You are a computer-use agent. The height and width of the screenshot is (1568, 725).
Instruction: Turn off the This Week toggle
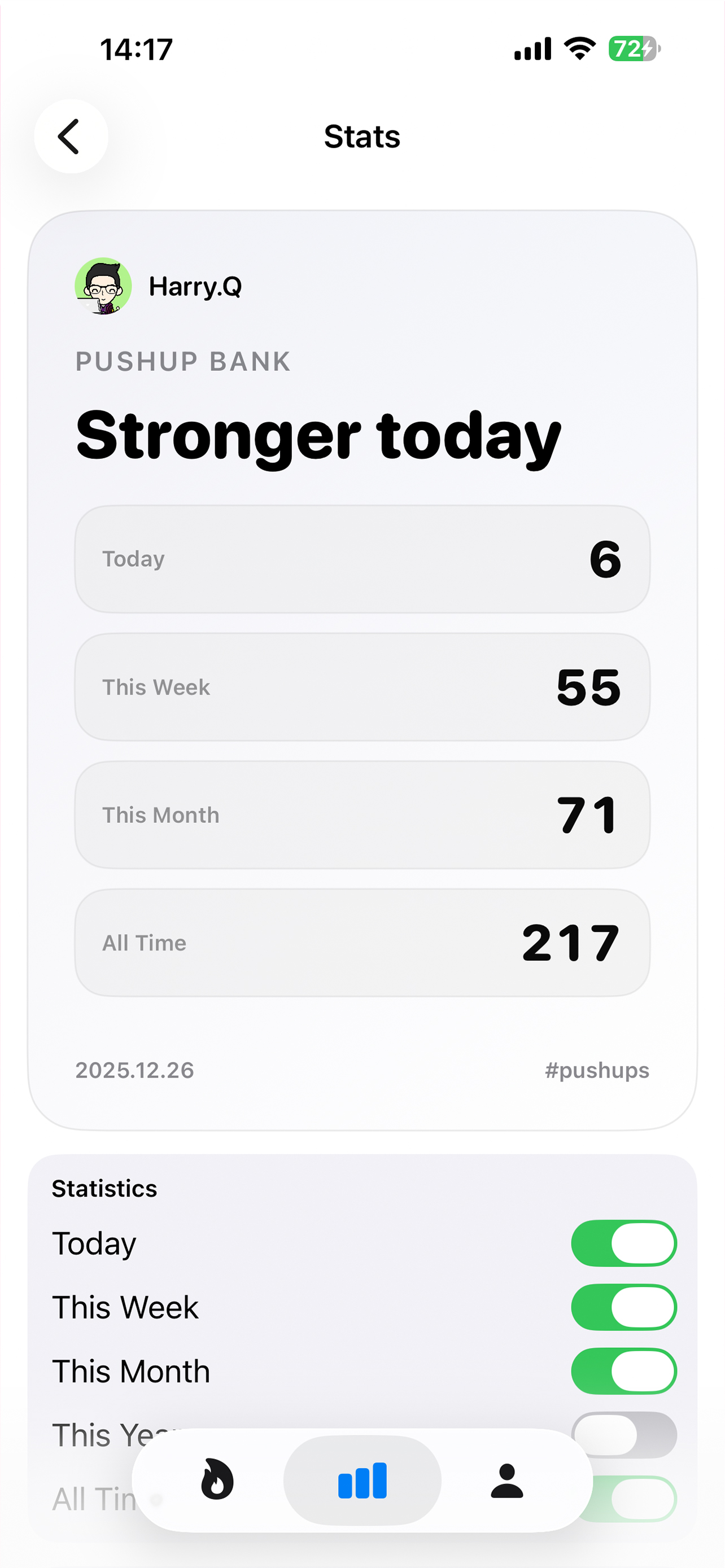(x=623, y=1306)
